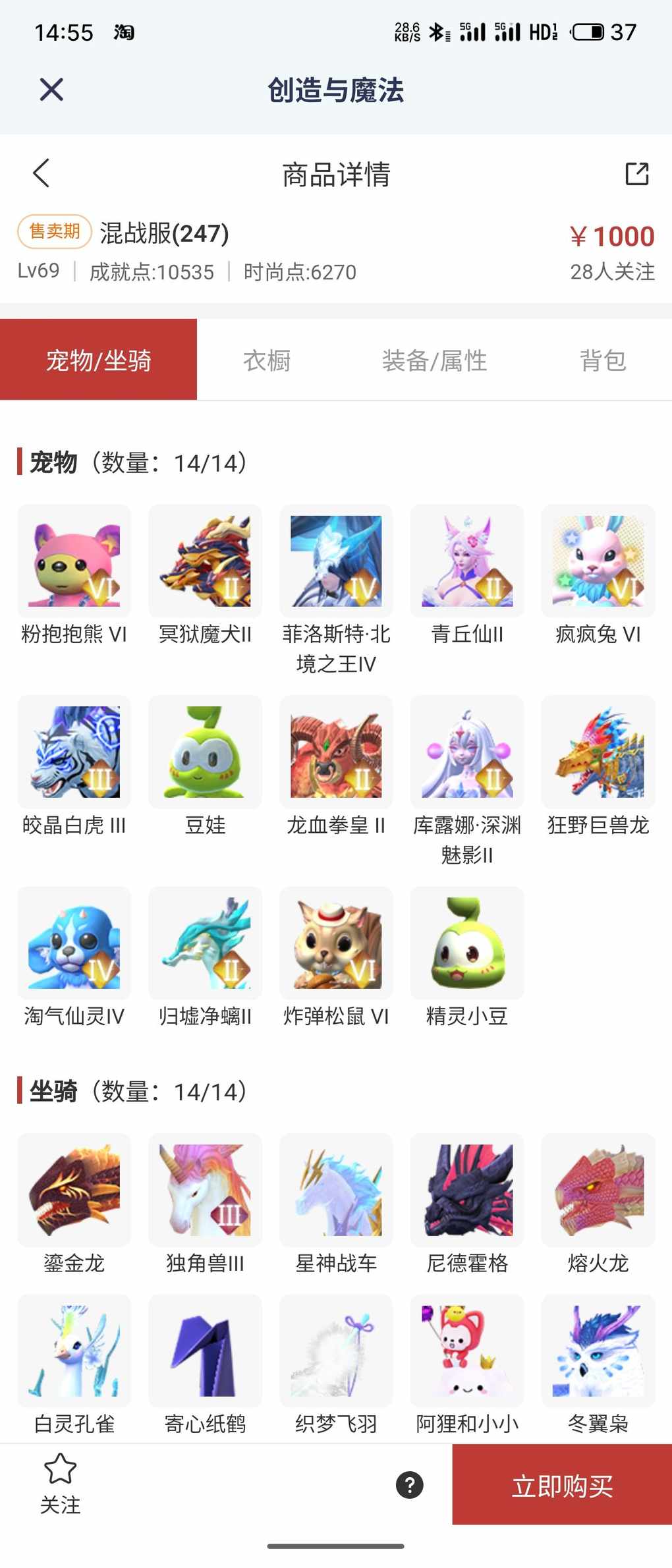Open the 鎏金龙 mount tile

[74, 1190]
